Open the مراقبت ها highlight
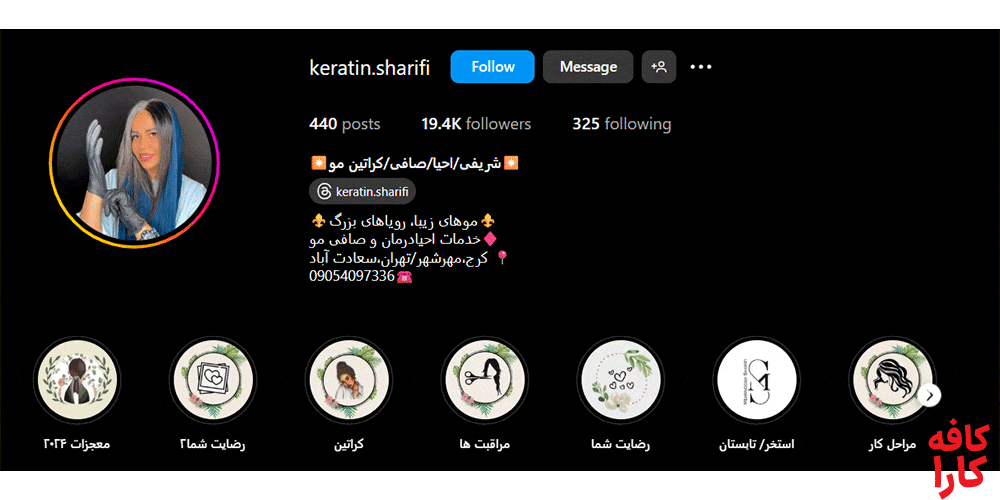 pos(484,380)
